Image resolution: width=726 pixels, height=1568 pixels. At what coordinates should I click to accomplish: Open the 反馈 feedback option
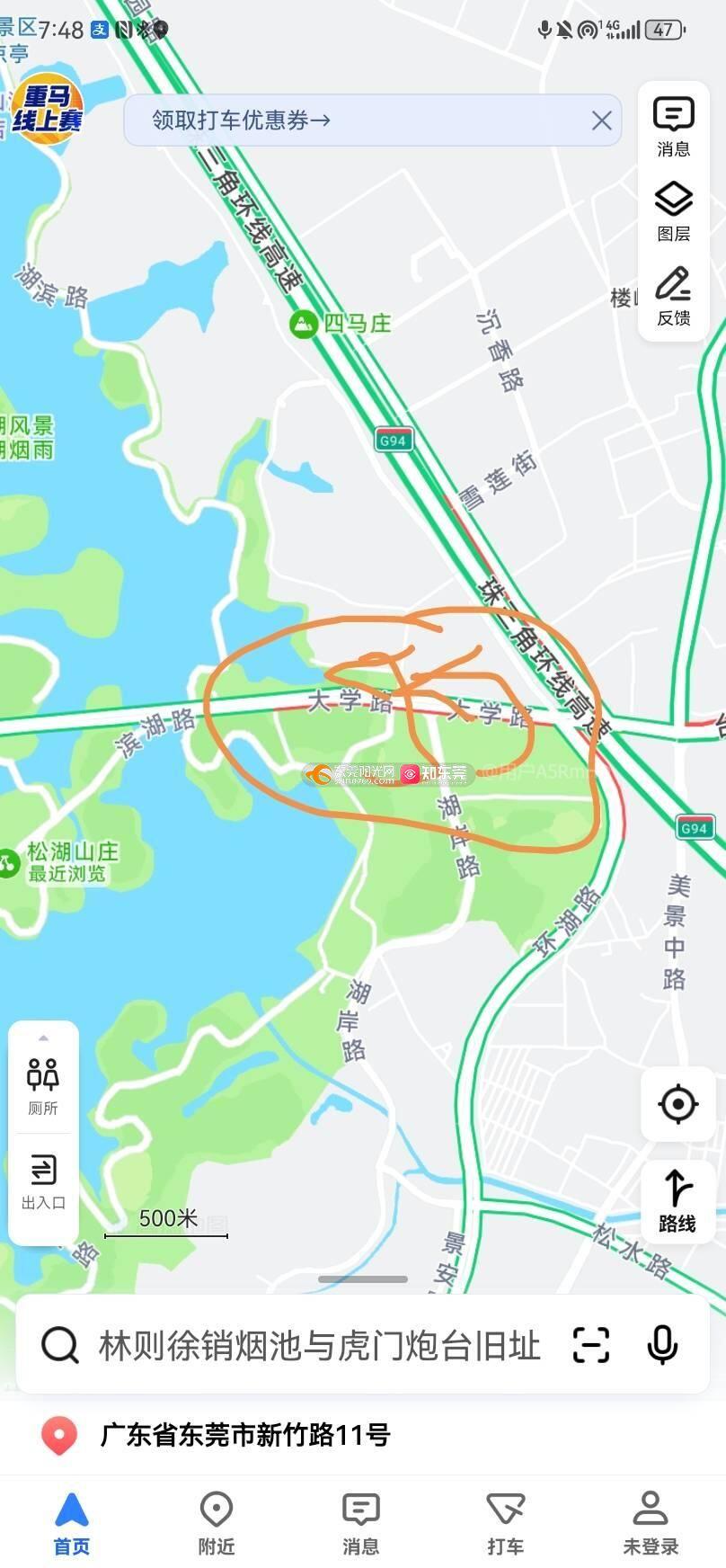point(673,295)
